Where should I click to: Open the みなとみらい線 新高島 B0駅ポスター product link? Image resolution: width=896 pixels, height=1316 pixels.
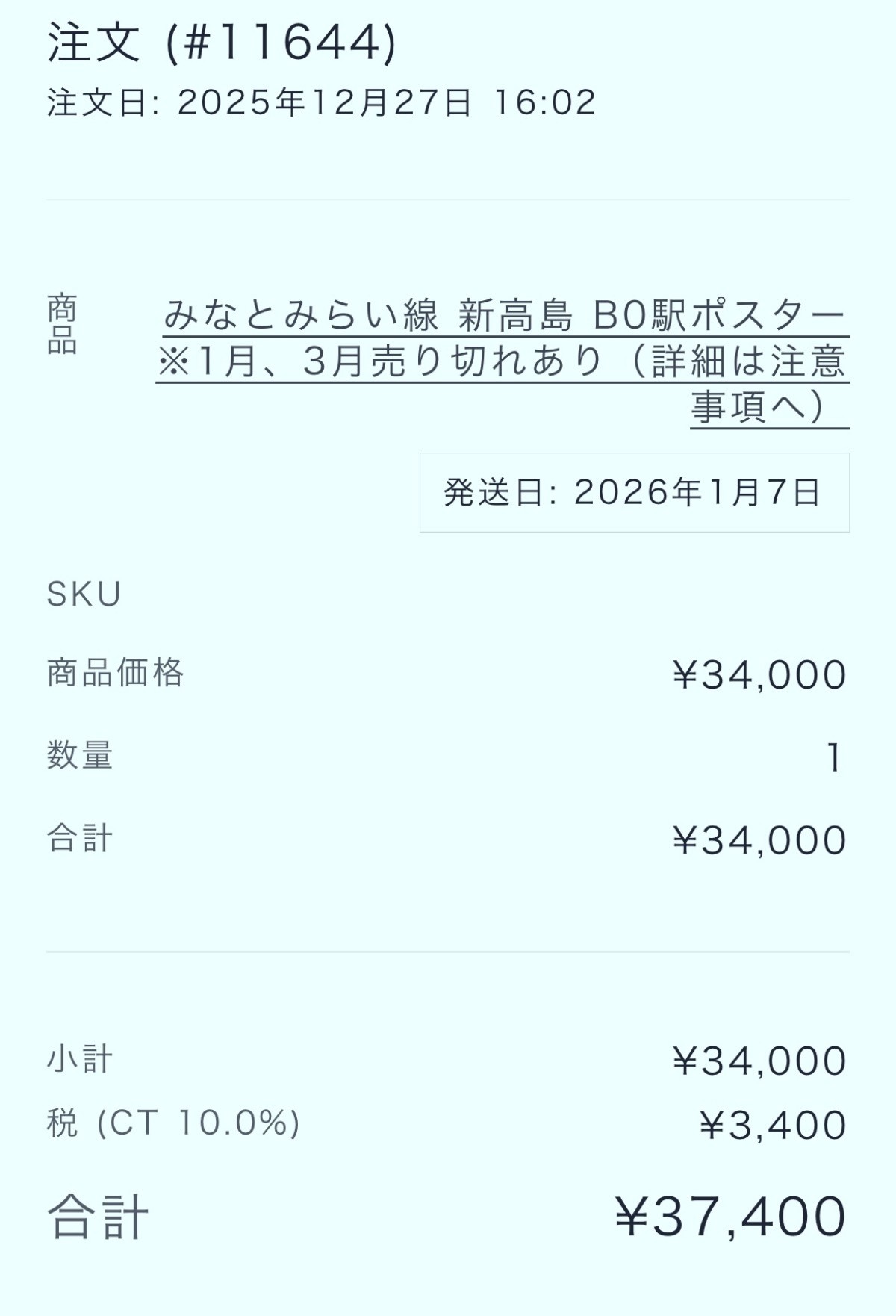[x=503, y=317]
